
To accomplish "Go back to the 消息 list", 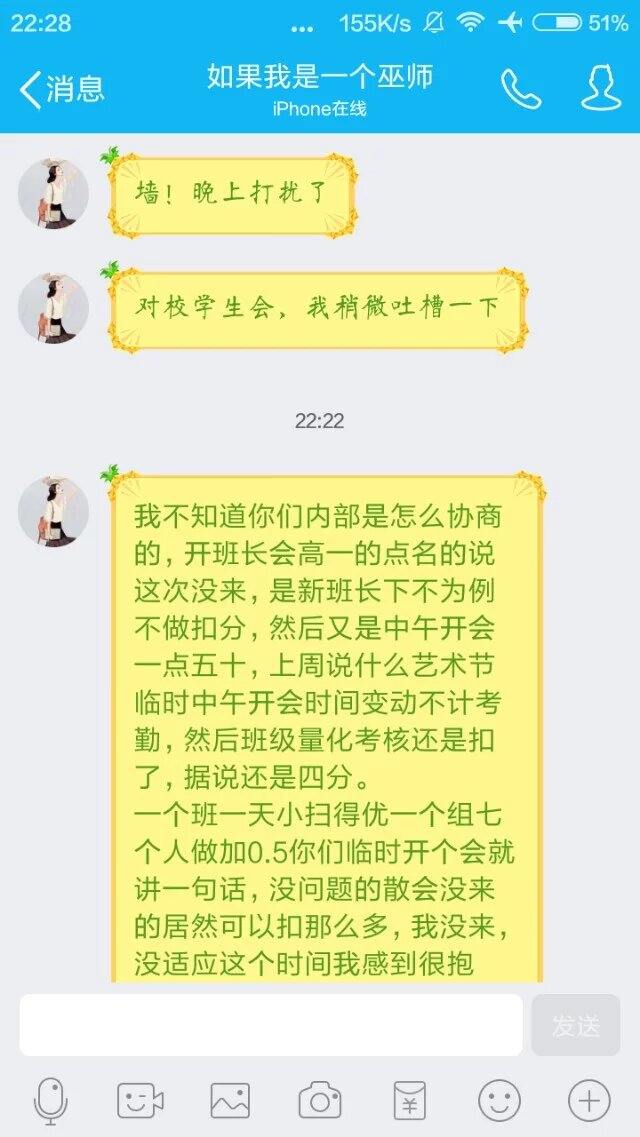I will pos(60,90).
